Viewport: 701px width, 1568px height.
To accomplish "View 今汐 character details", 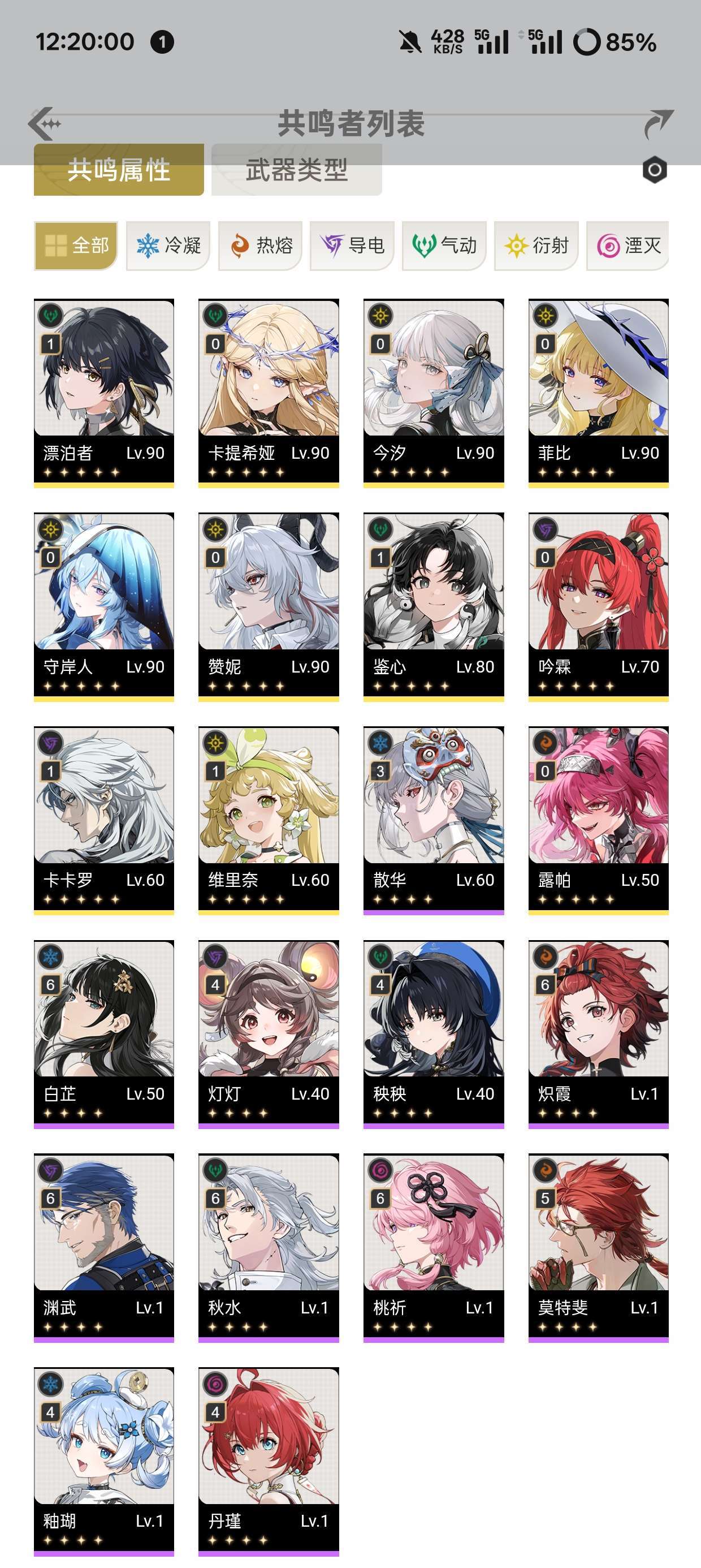I will point(434,393).
